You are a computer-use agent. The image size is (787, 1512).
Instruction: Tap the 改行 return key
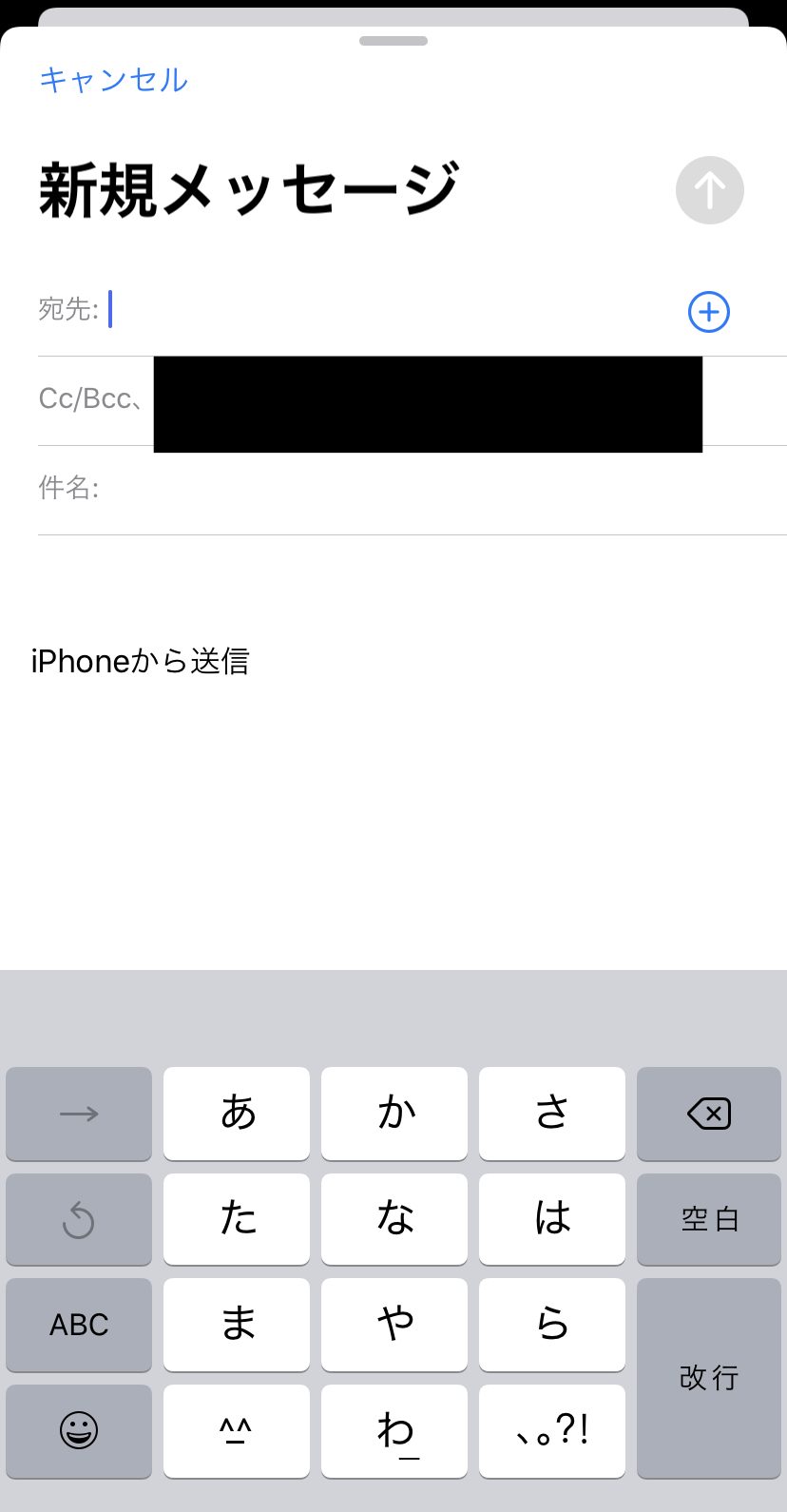pos(708,1378)
